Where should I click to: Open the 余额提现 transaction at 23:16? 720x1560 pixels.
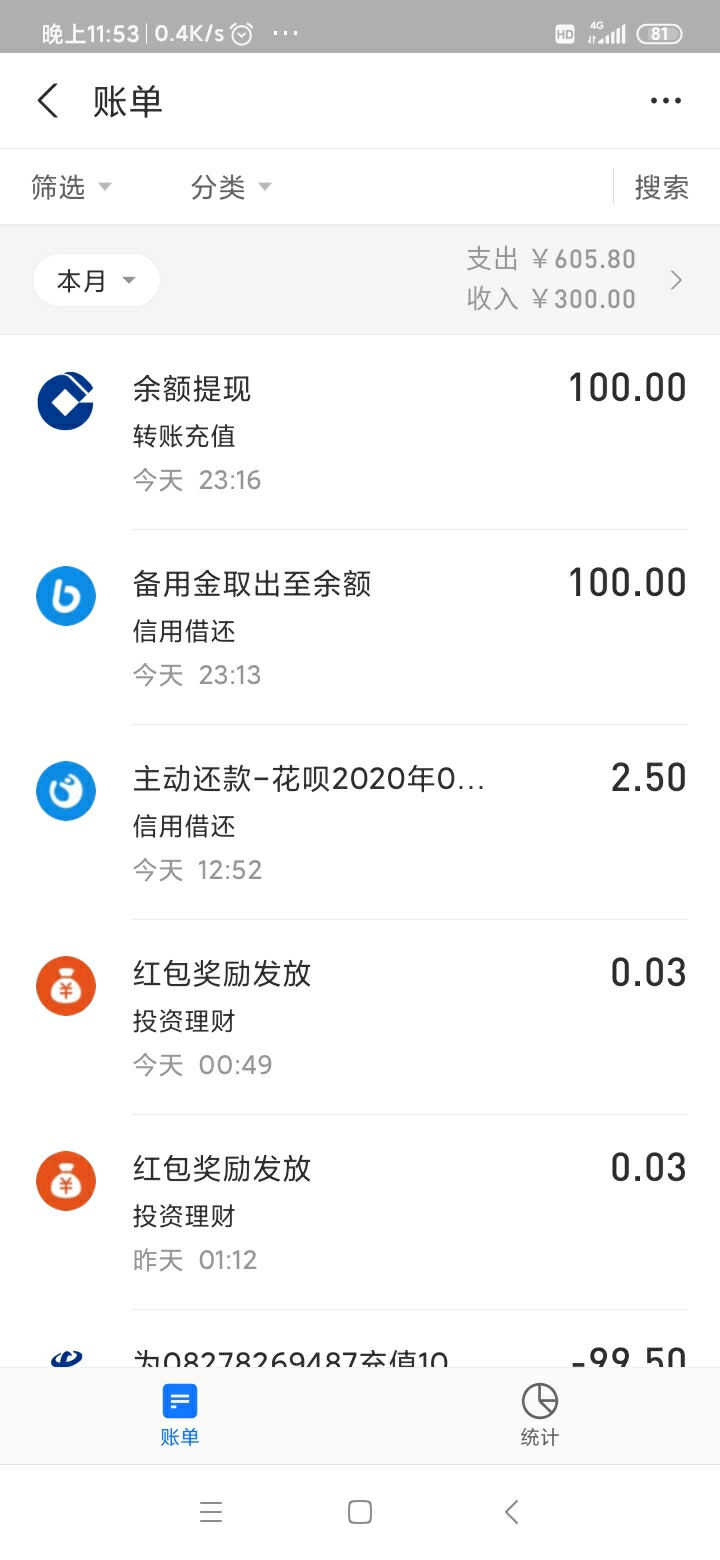coord(360,433)
